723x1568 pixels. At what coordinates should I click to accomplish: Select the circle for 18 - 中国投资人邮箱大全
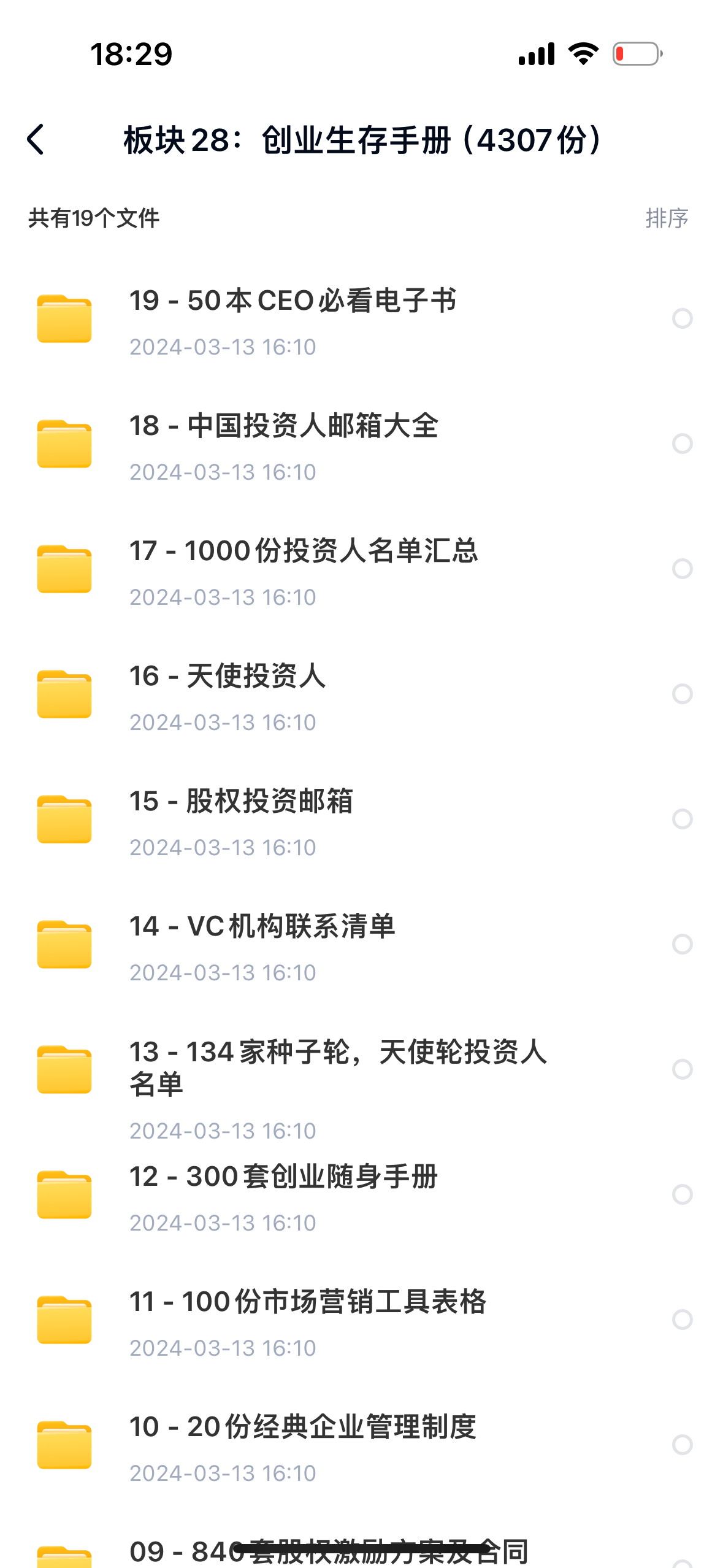pos(682,444)
